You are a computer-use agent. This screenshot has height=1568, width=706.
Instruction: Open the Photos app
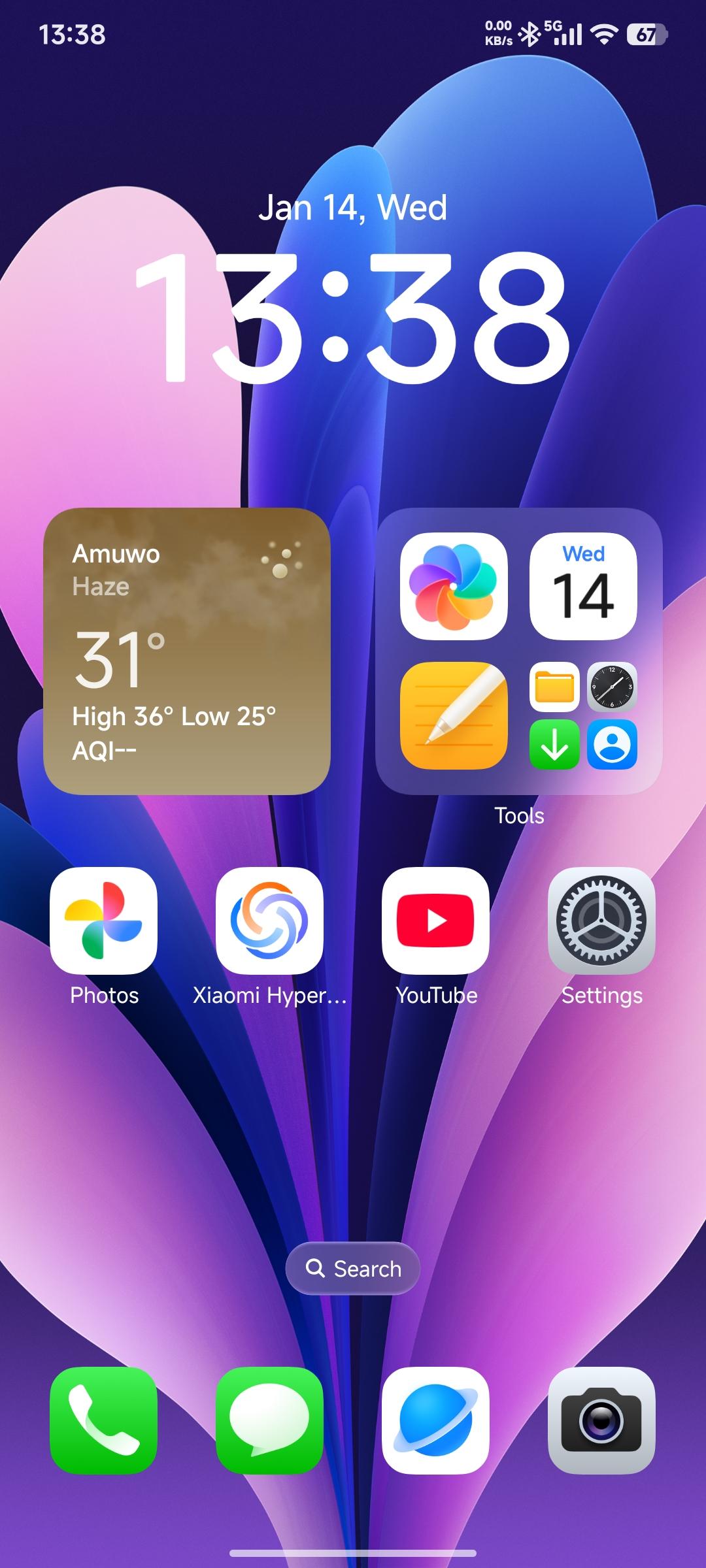coord(103,920)
